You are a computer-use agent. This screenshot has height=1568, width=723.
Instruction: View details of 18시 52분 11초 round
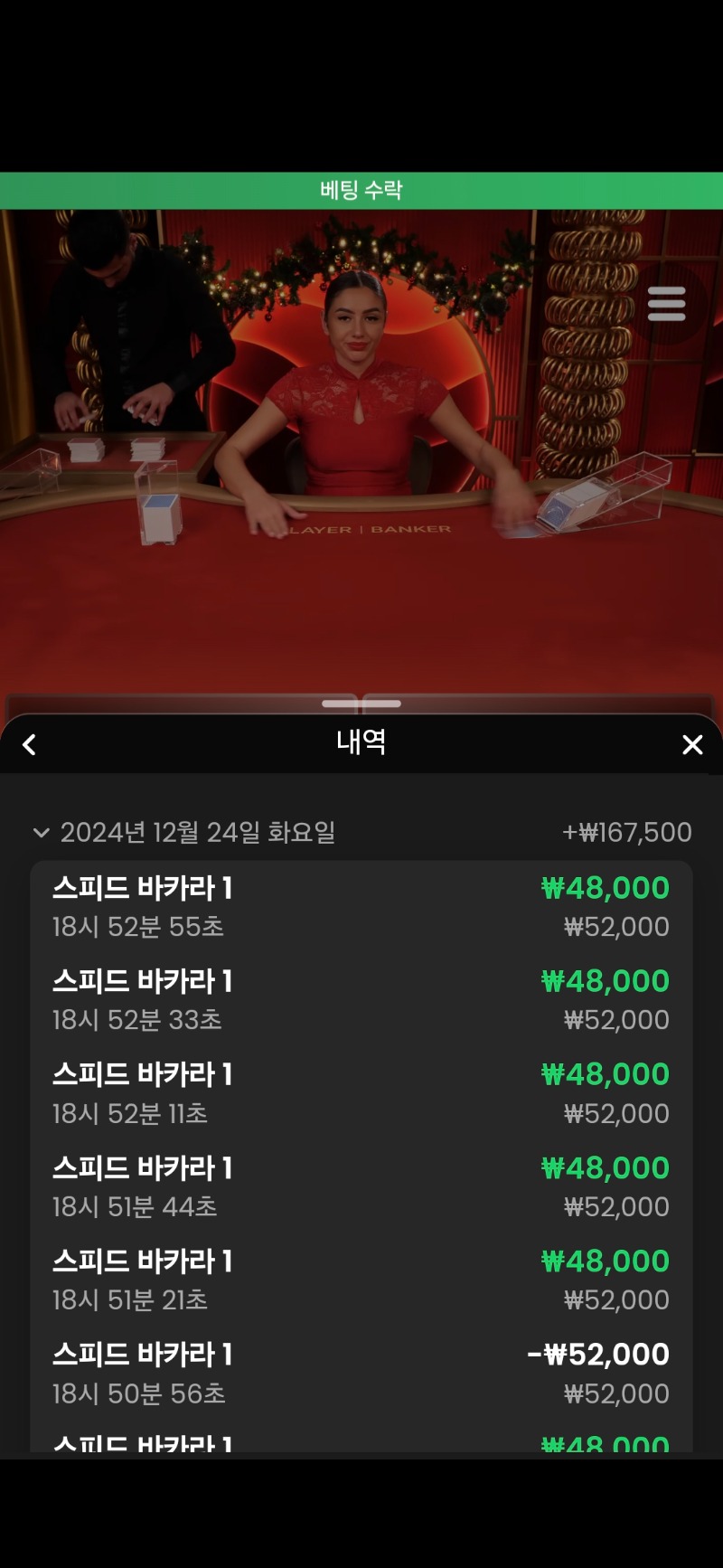pos(361,1092)
